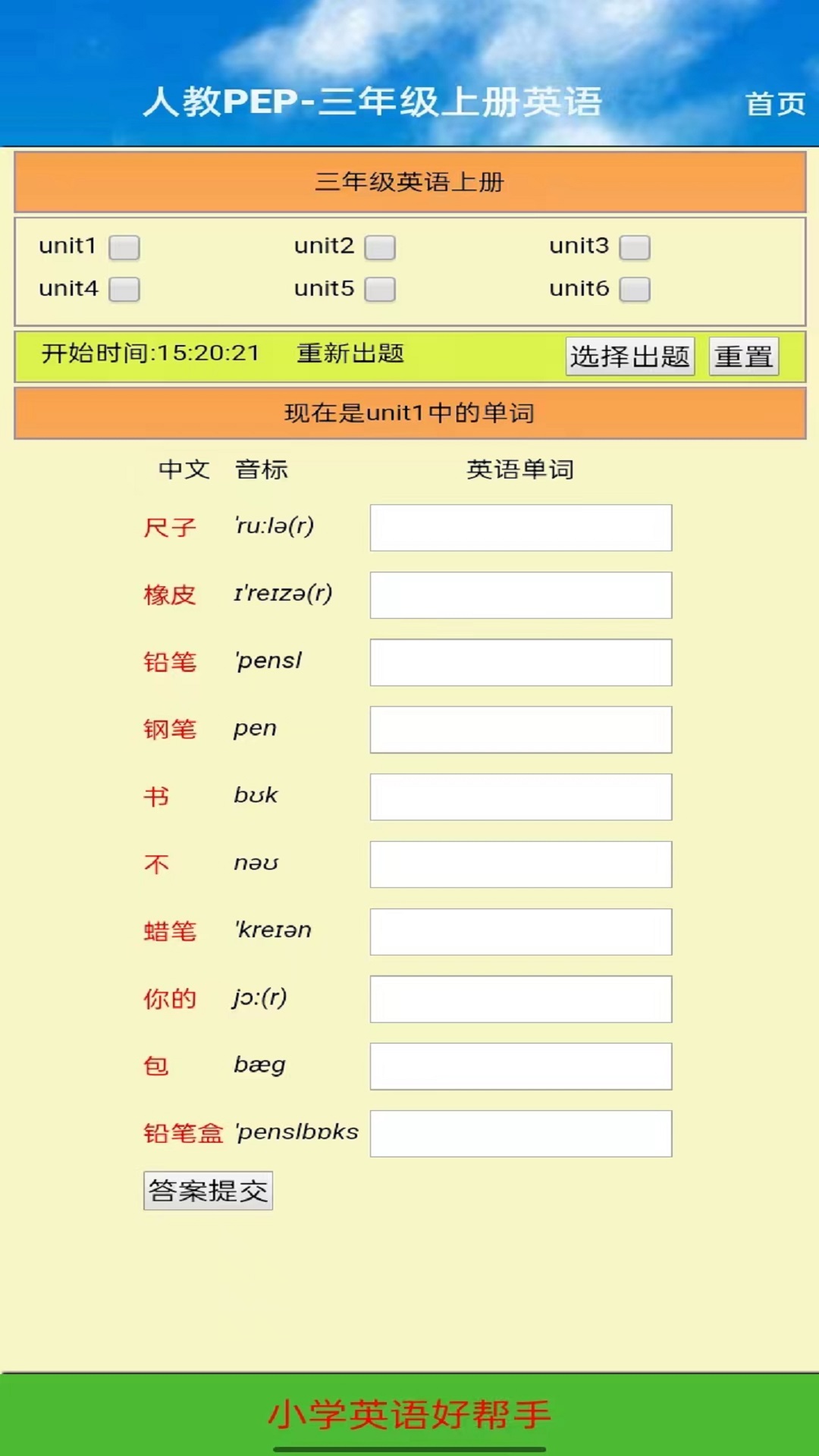Enable the unit5 checkbox
819x1456 pixels.
(380, 289)
